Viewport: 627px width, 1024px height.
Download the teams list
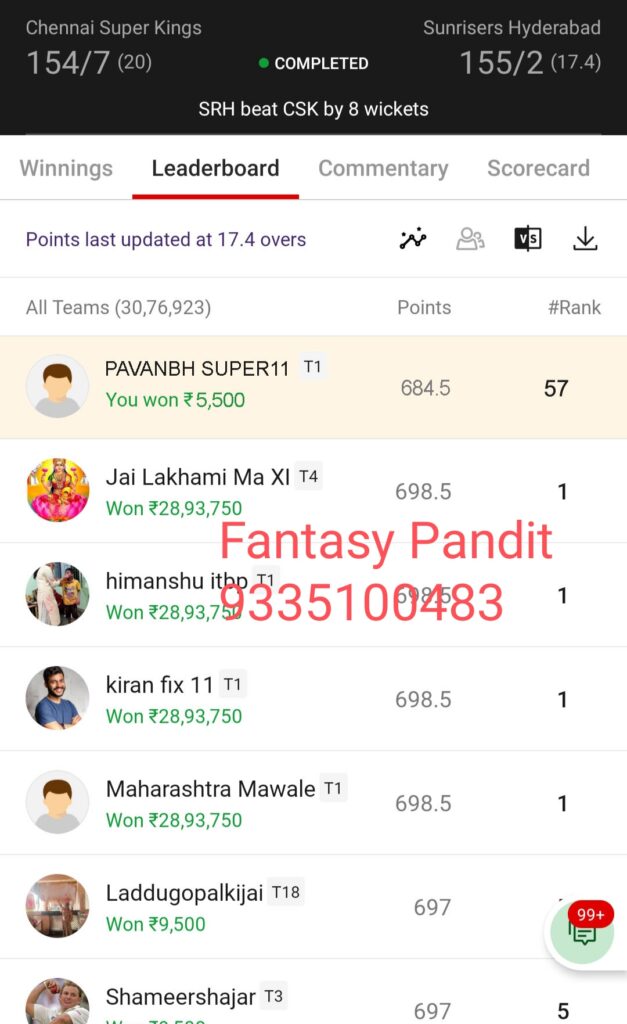tap(585, 239)
